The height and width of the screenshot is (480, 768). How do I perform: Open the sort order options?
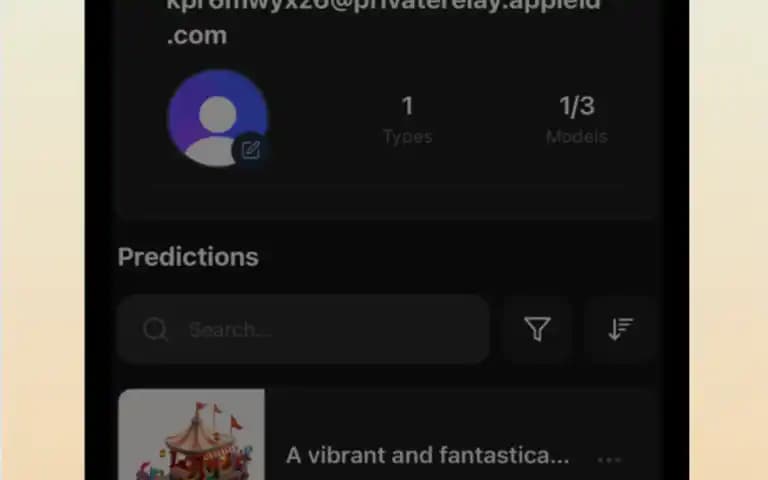(x=620, y=329)
